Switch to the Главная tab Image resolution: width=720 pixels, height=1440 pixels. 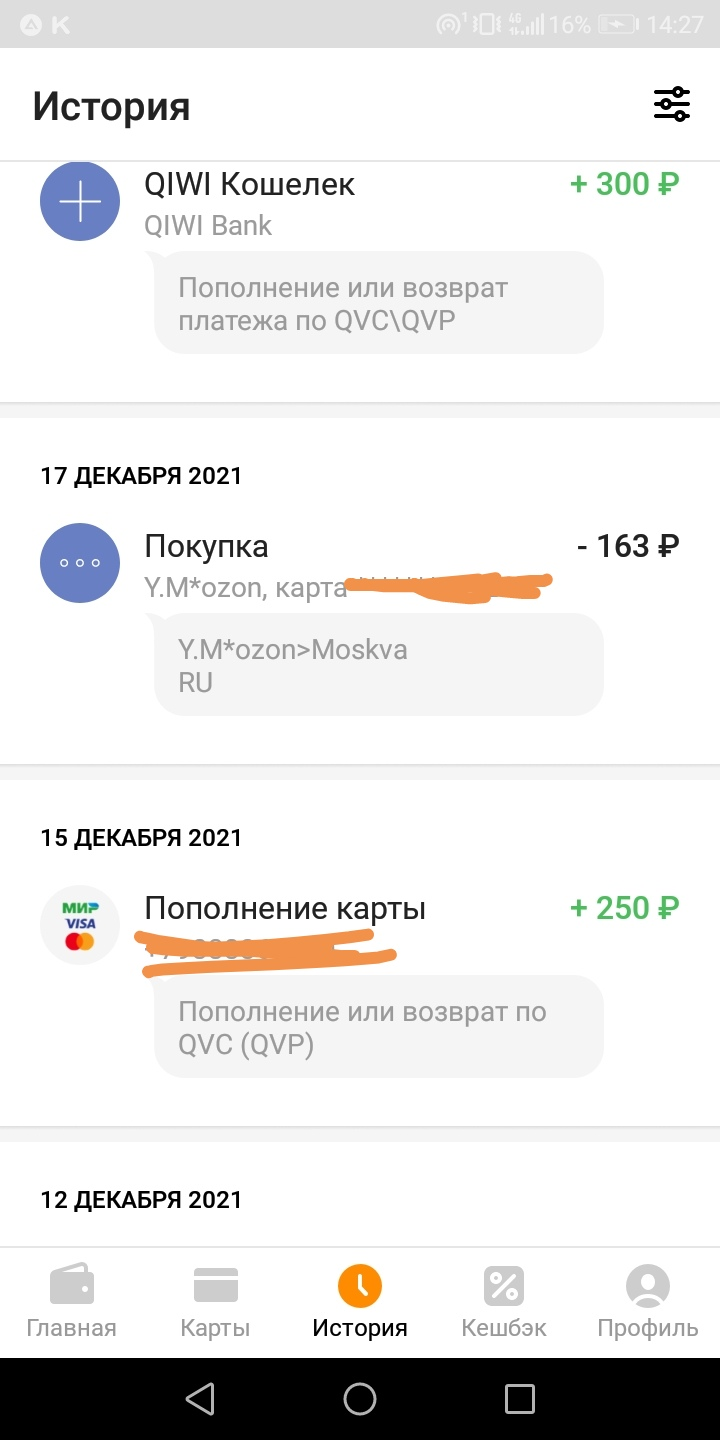tap(71, 1302)
